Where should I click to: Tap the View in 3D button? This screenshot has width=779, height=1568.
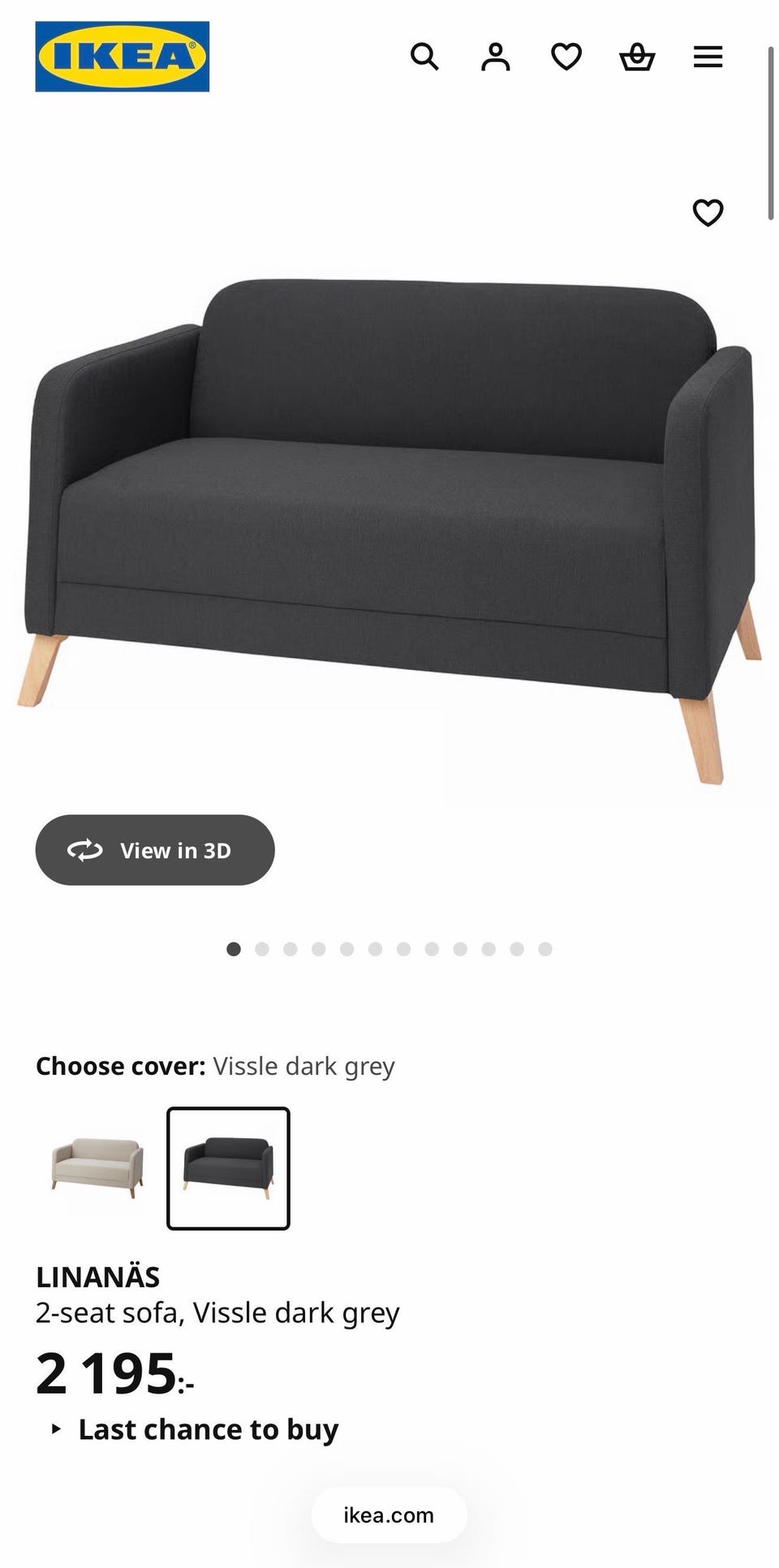click(x=155, y=850)
